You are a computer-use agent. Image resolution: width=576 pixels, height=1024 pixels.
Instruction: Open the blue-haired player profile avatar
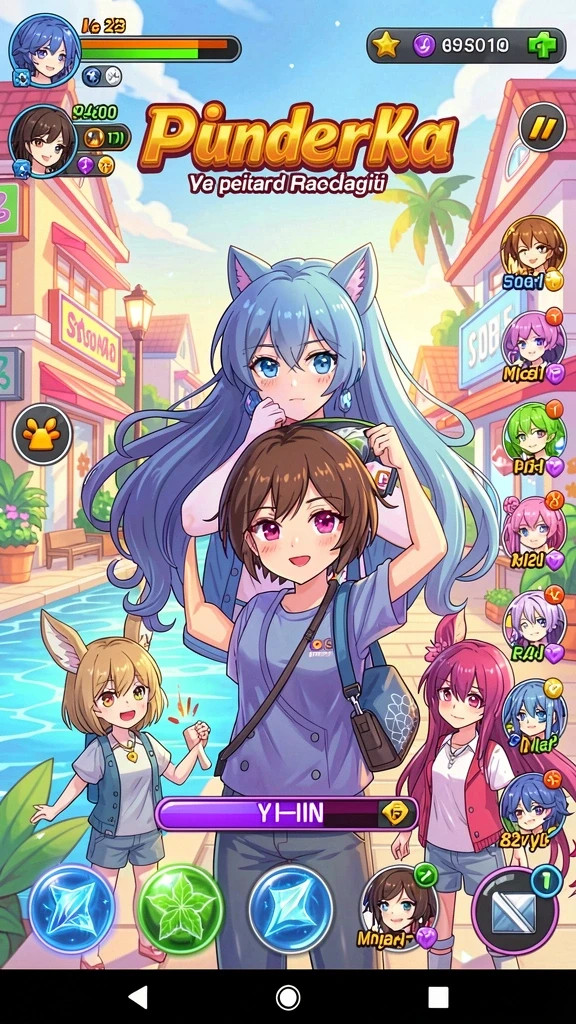tap(44, 50)
